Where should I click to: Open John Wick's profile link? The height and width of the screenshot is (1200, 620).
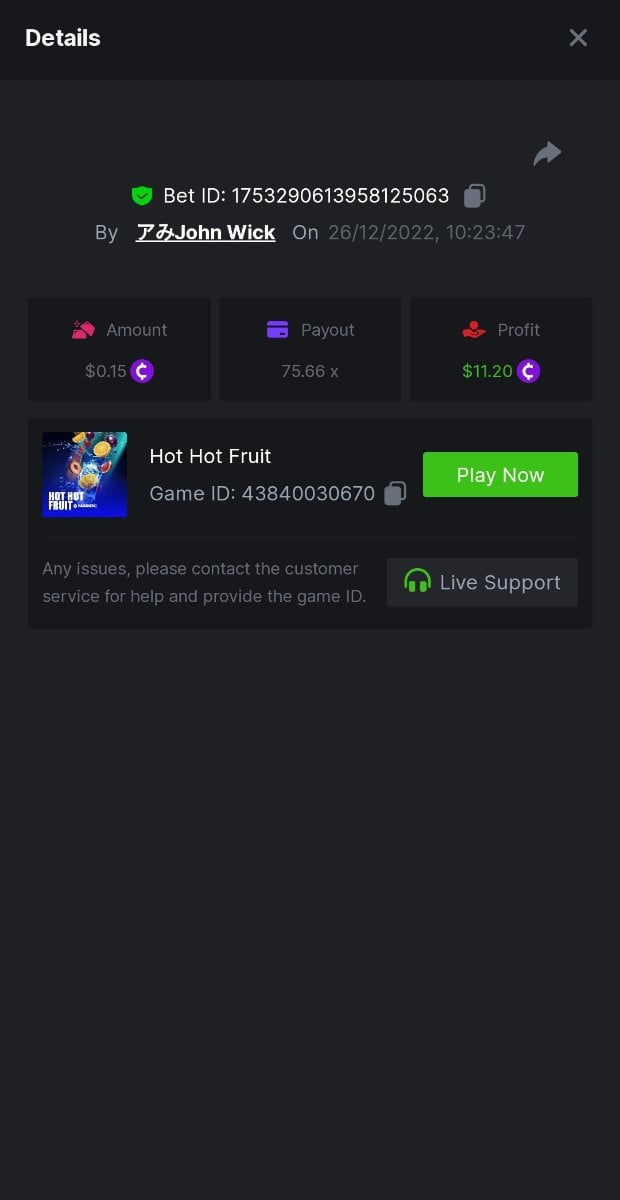[206, 233]
